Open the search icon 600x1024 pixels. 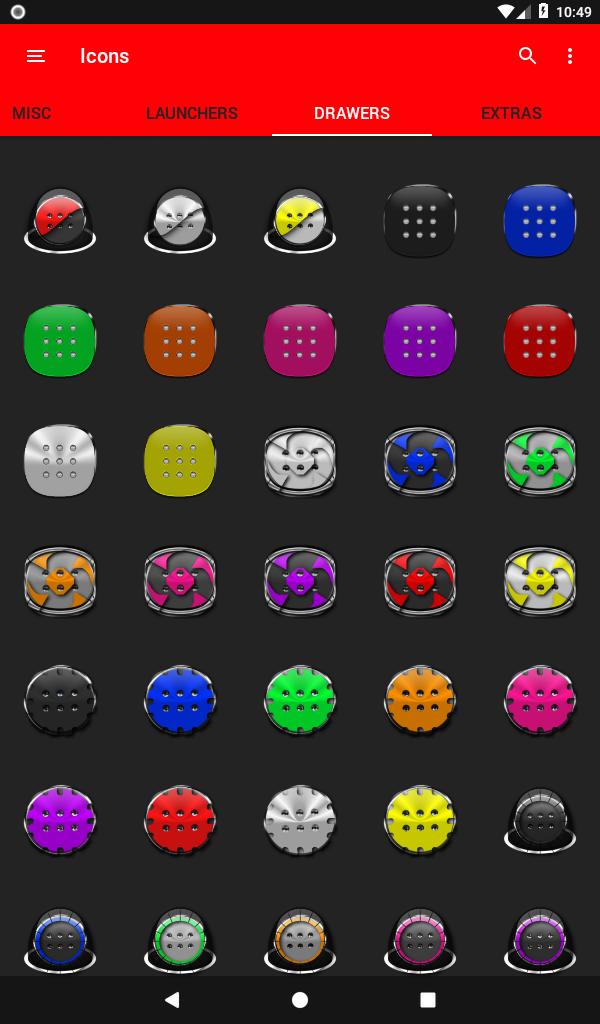coord(528,56)
